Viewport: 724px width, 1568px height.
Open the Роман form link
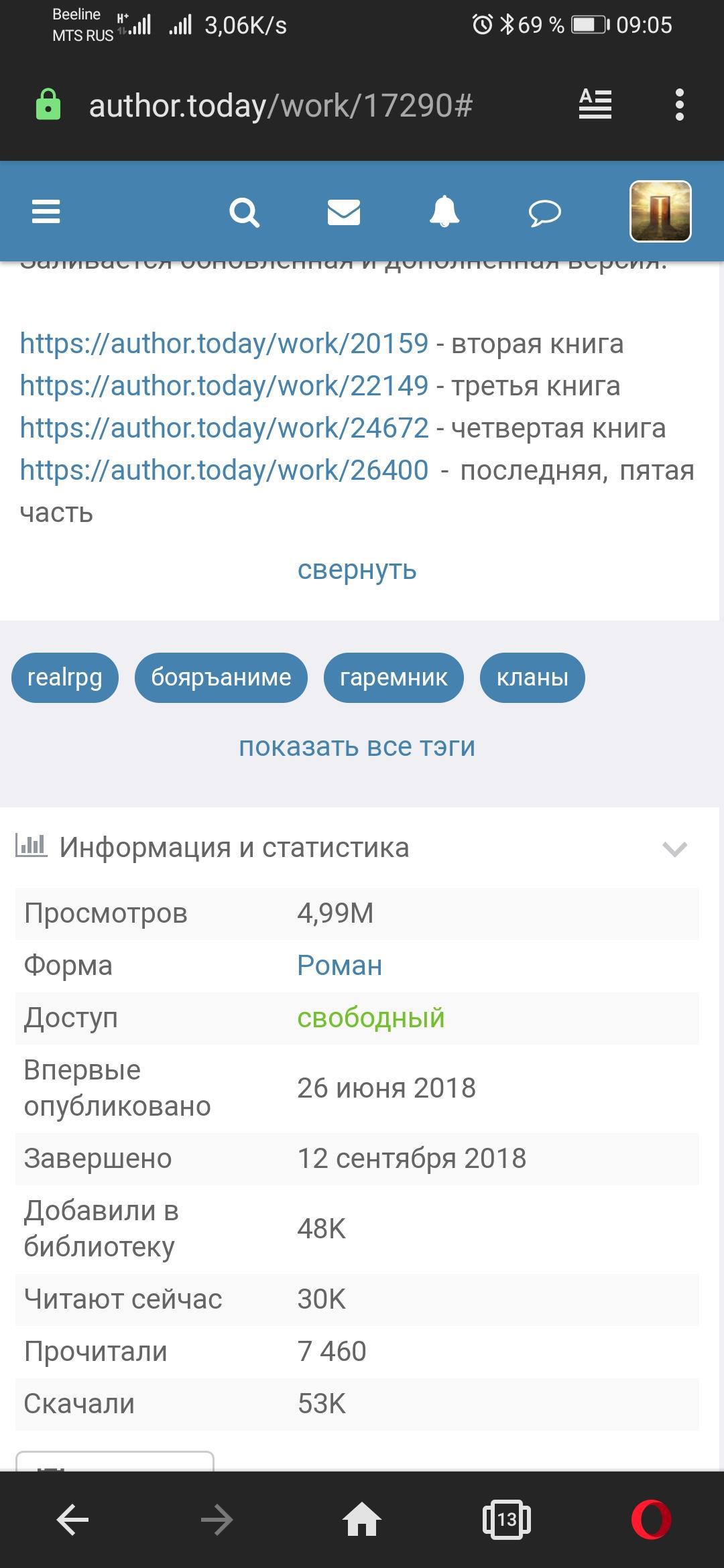tap(339, 966)
